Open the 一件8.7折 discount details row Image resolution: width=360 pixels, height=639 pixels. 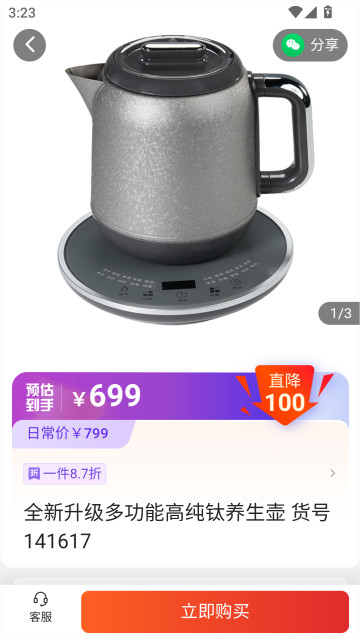coord(180,474)
